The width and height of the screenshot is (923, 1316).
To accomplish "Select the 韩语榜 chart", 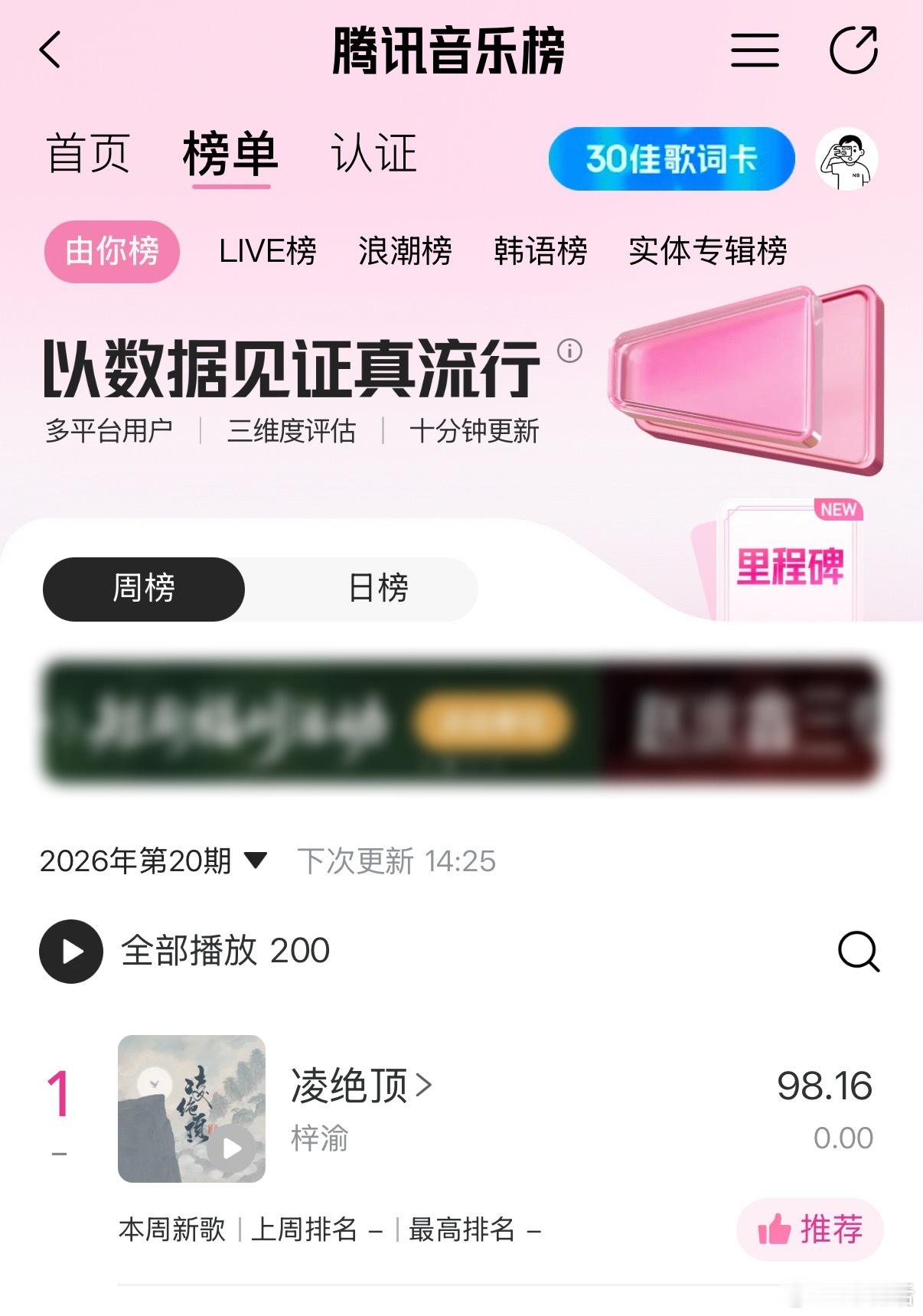I will point(540,251).
